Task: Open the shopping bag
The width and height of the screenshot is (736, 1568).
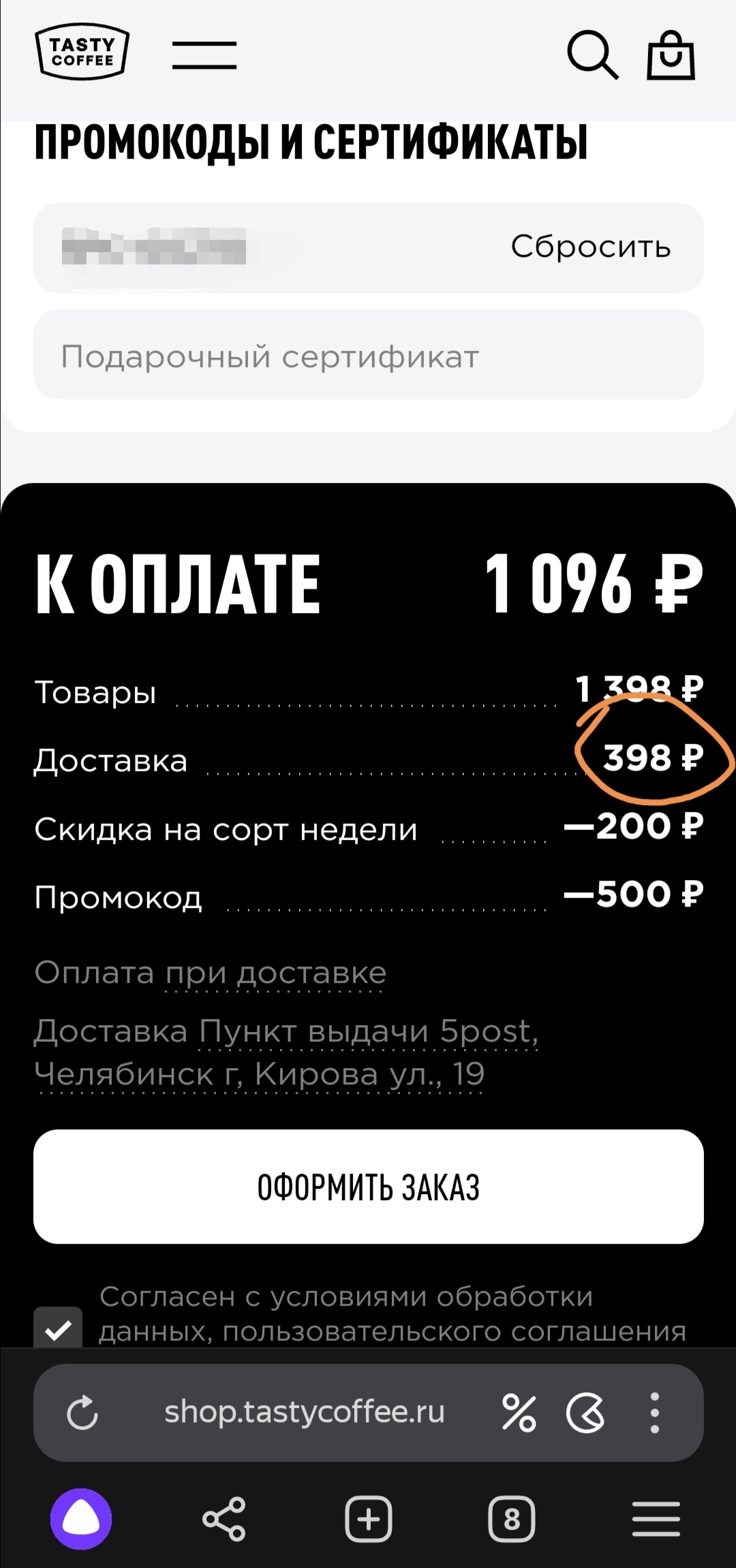Action: (670, 55)
